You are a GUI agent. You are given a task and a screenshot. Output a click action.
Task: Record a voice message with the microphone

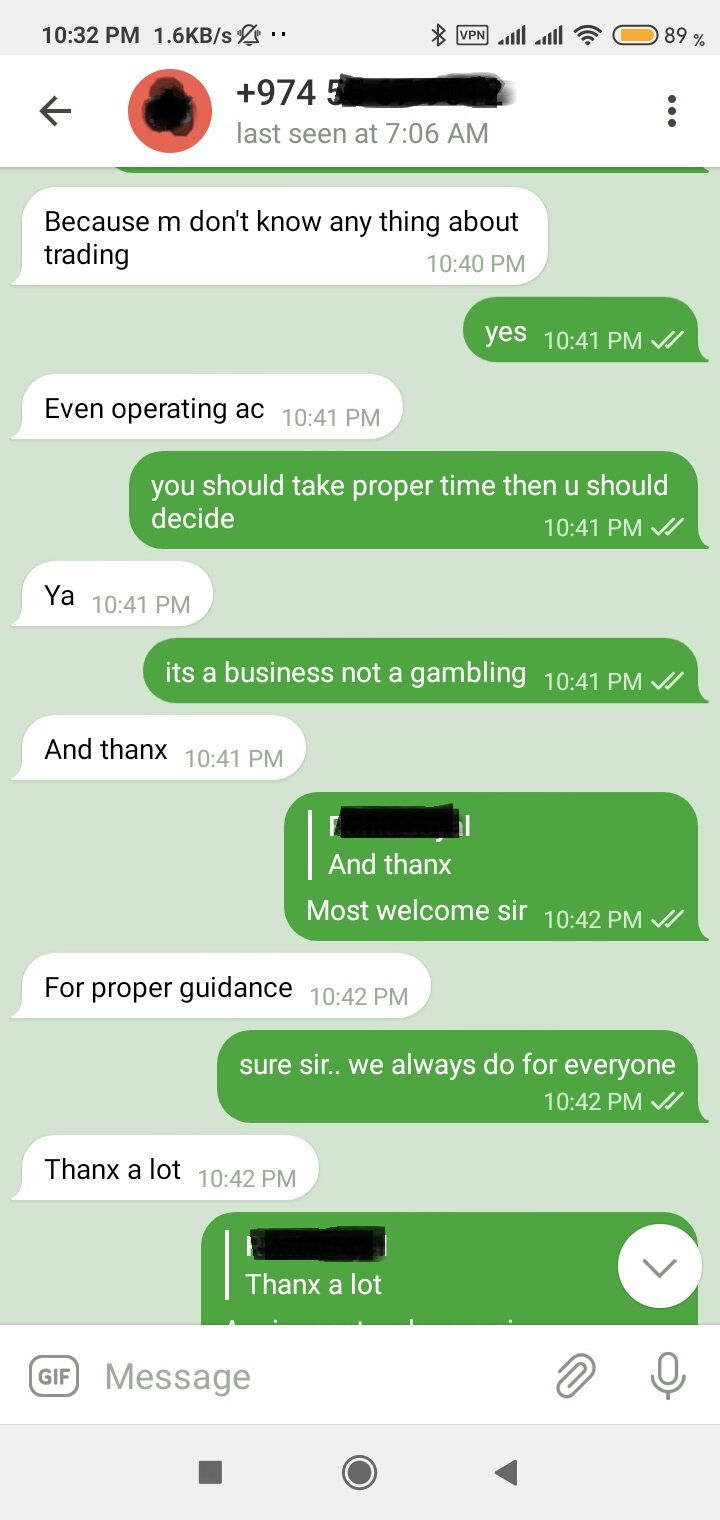click(667, 1376)
